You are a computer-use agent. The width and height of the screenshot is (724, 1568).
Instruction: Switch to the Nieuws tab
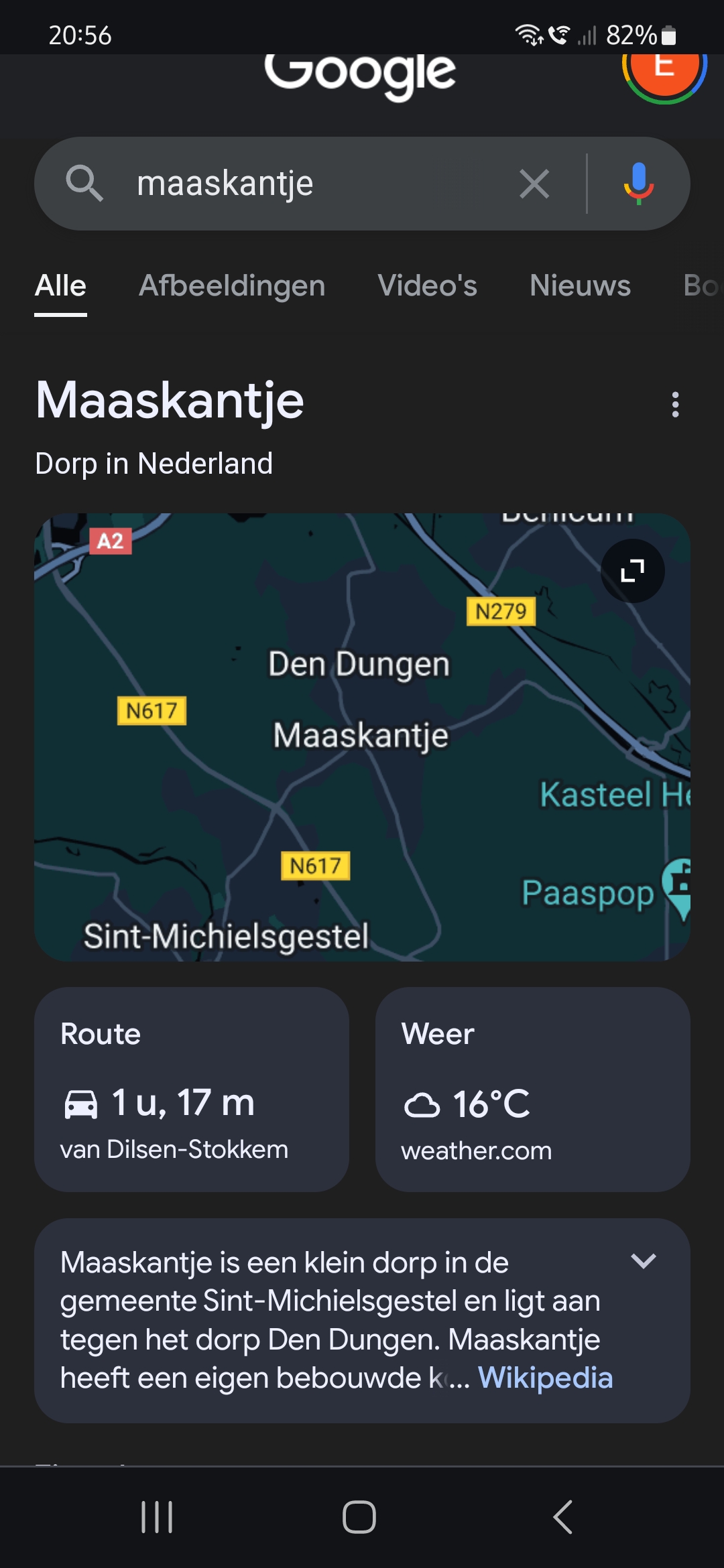click(580, 286)
